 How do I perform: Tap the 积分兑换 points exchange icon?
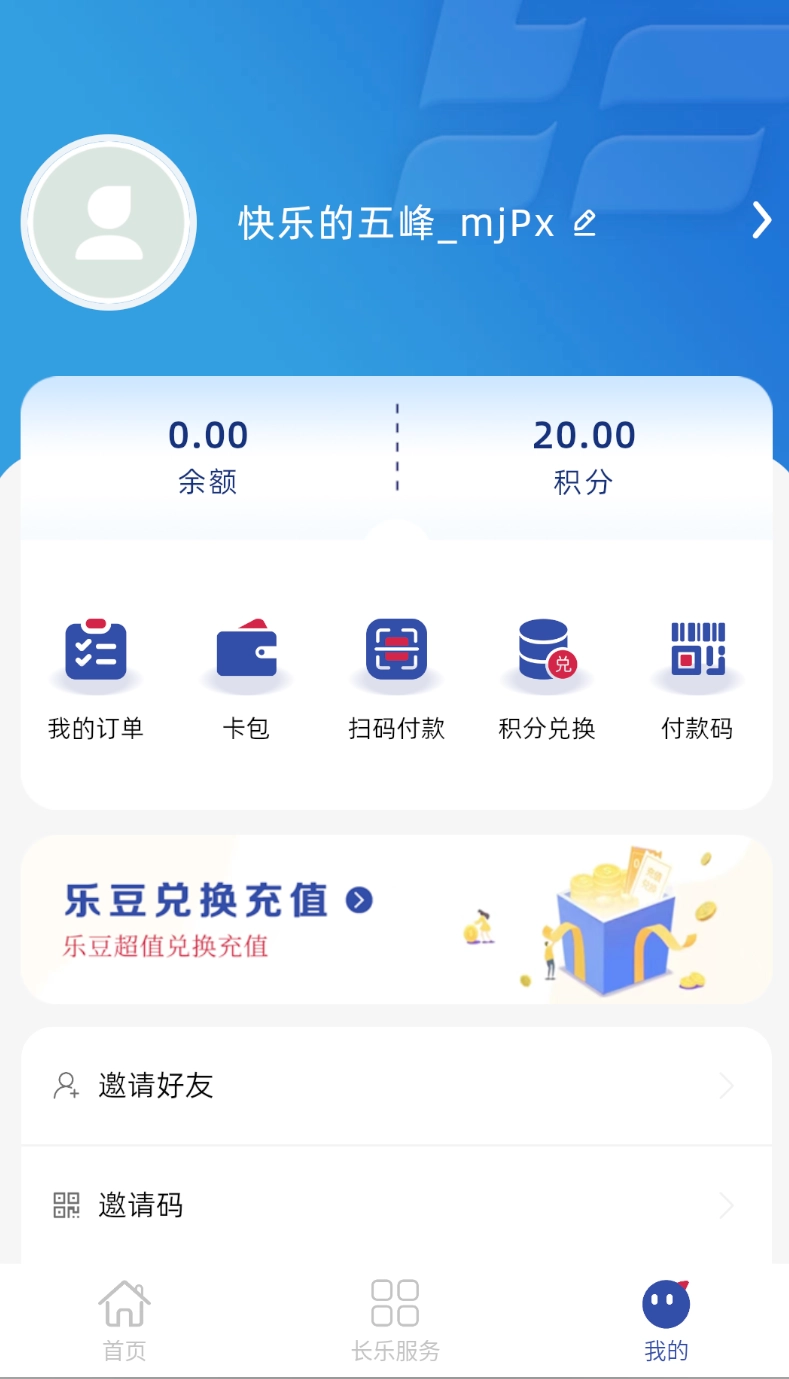546,652
